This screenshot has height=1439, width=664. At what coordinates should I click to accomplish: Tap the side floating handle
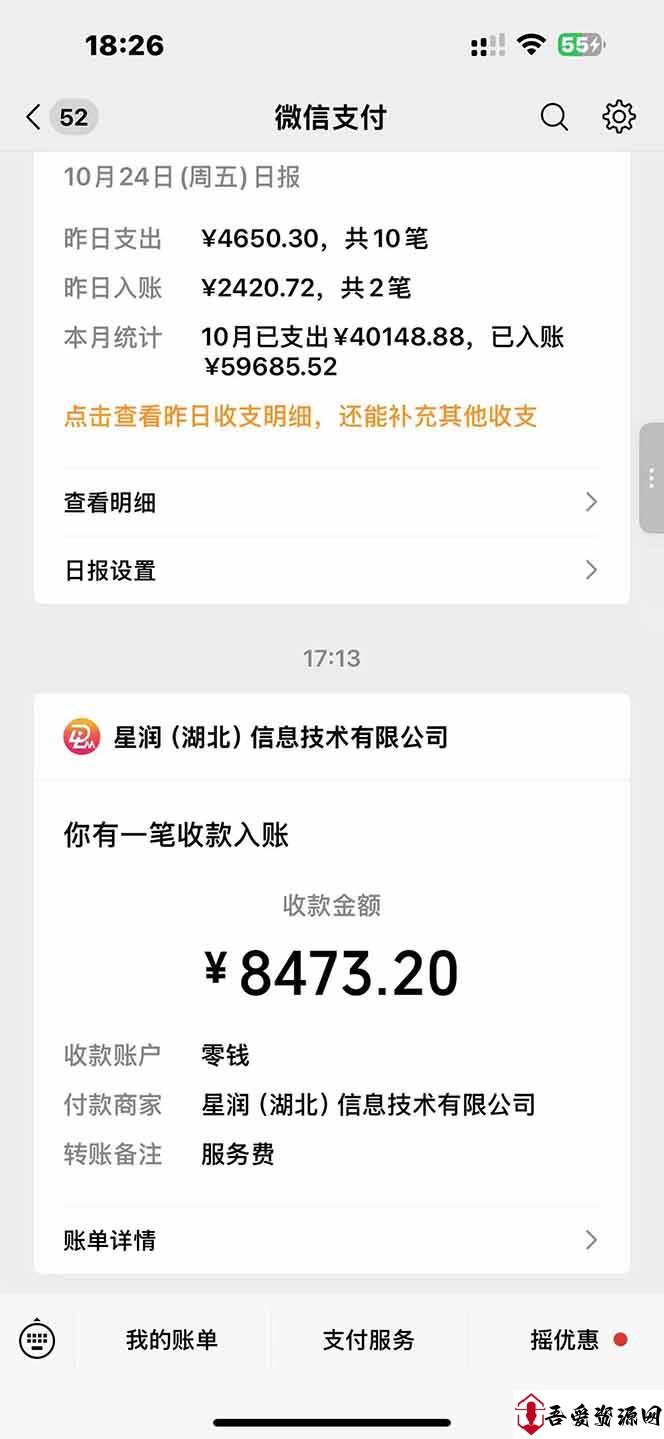651,478
